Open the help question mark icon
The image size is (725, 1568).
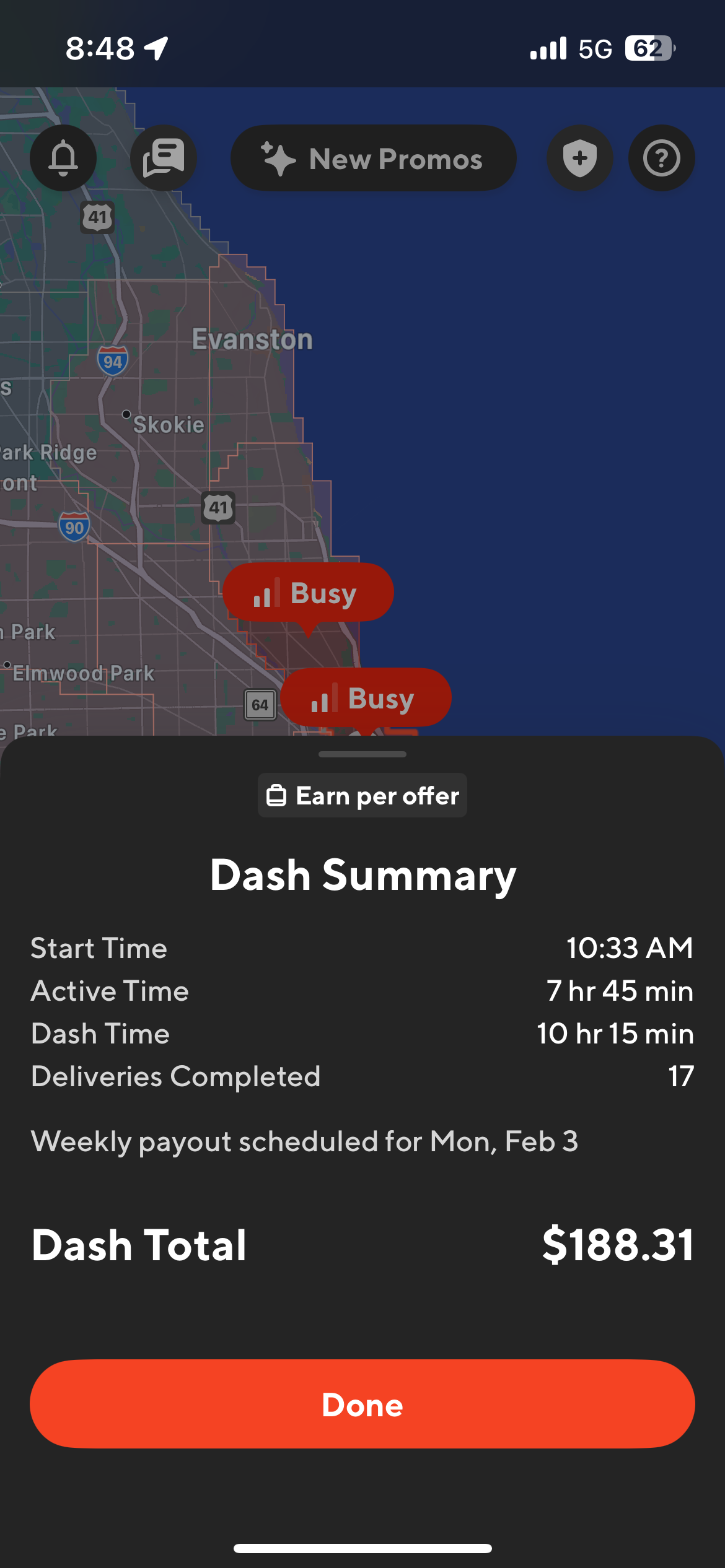(x=661, y=158)
